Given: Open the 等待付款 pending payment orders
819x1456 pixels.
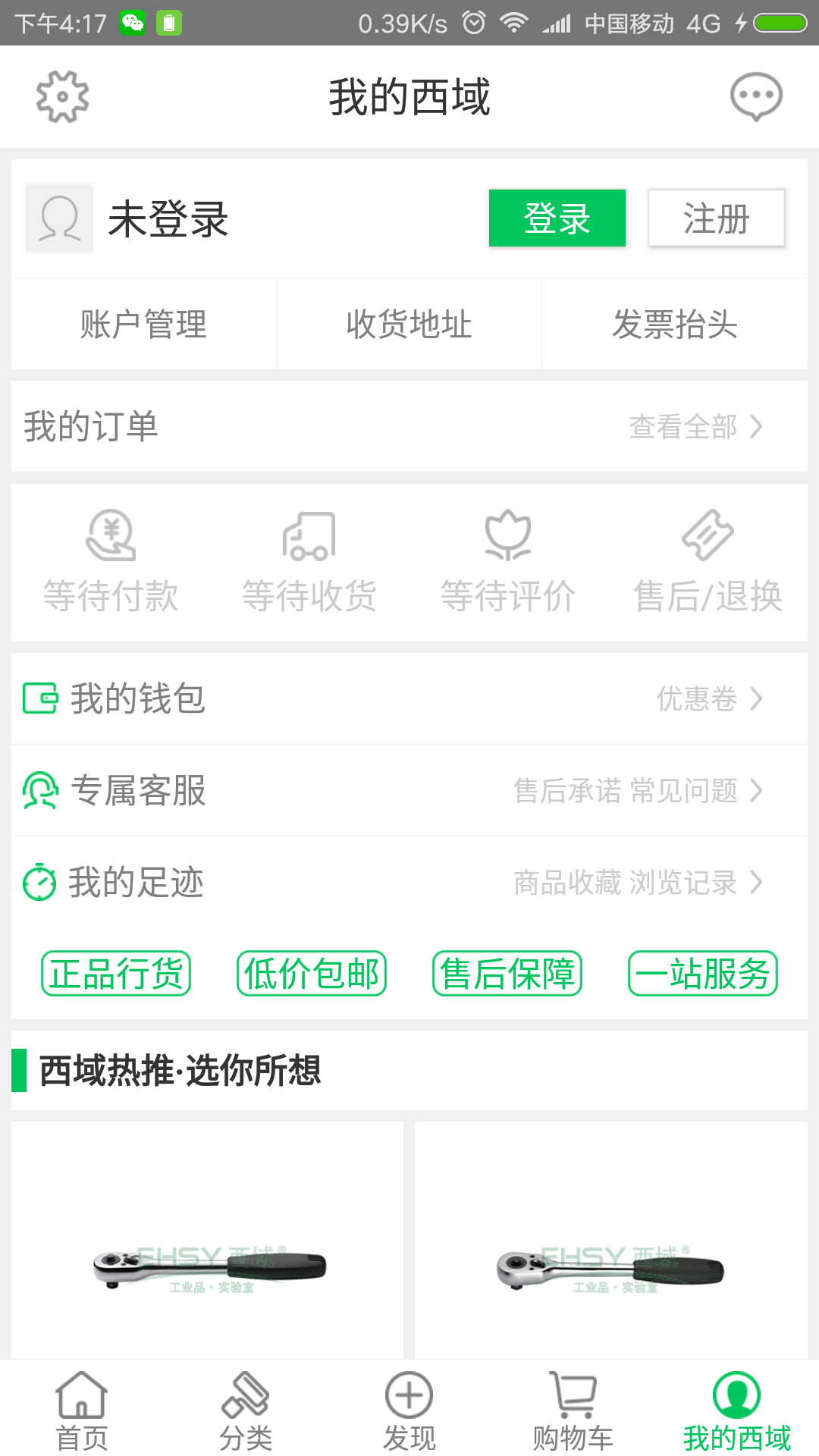Looking at the screenshot, I should point(111,561).
